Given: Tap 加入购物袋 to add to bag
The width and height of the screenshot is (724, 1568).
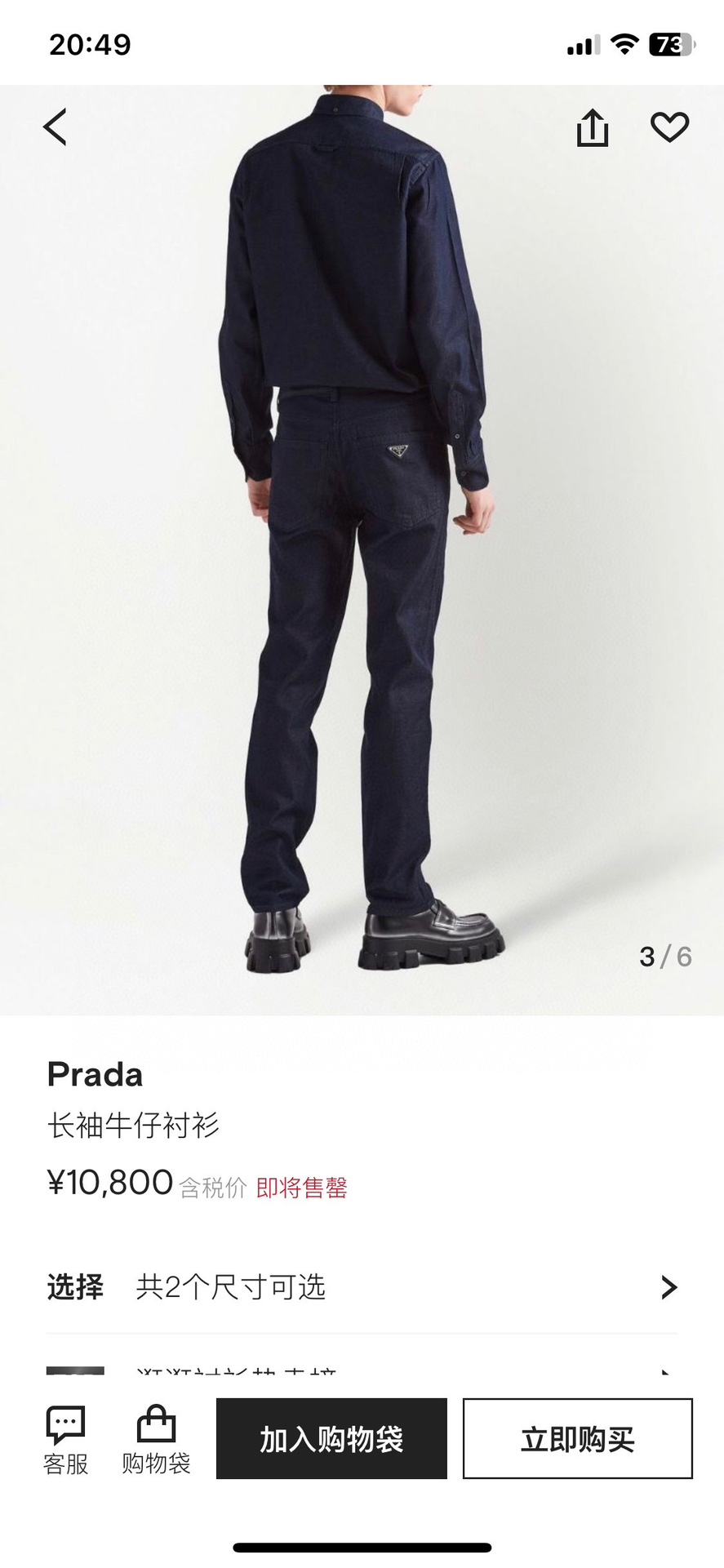Looking at the screenshot, I should point(331,1438).
